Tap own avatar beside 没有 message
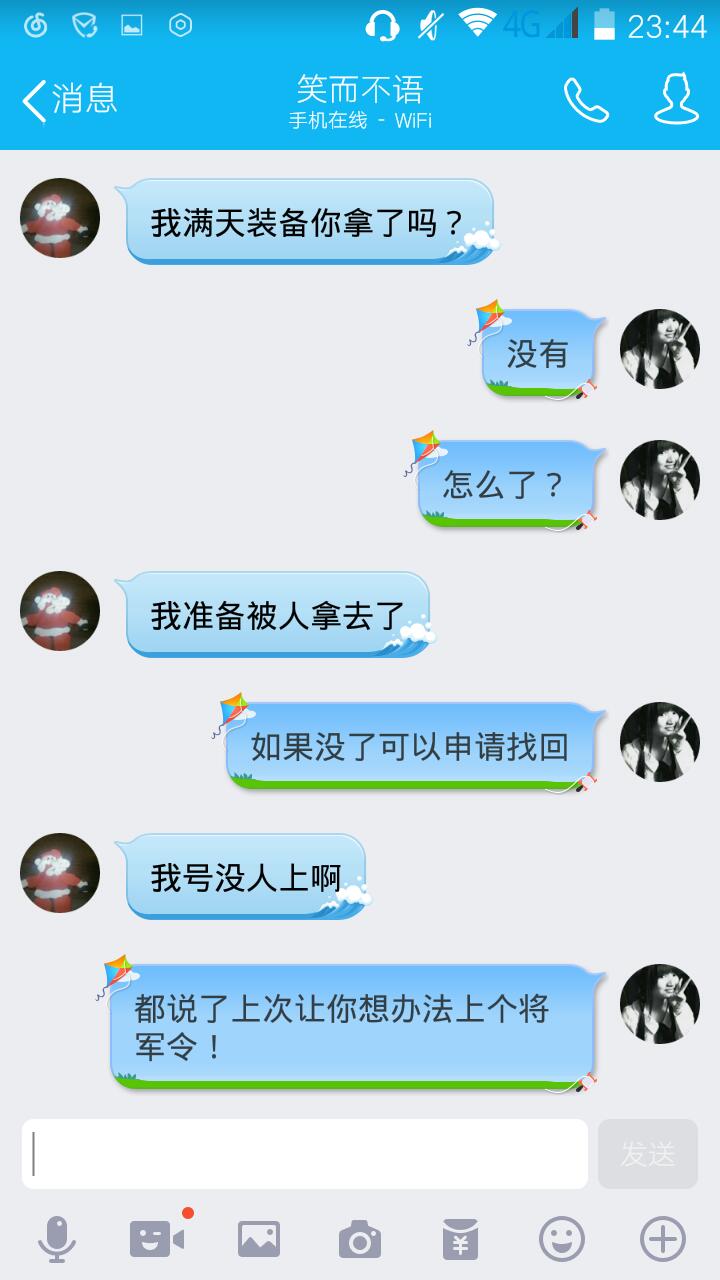This screenshot has height=1280, width=720. click(659, 349)
